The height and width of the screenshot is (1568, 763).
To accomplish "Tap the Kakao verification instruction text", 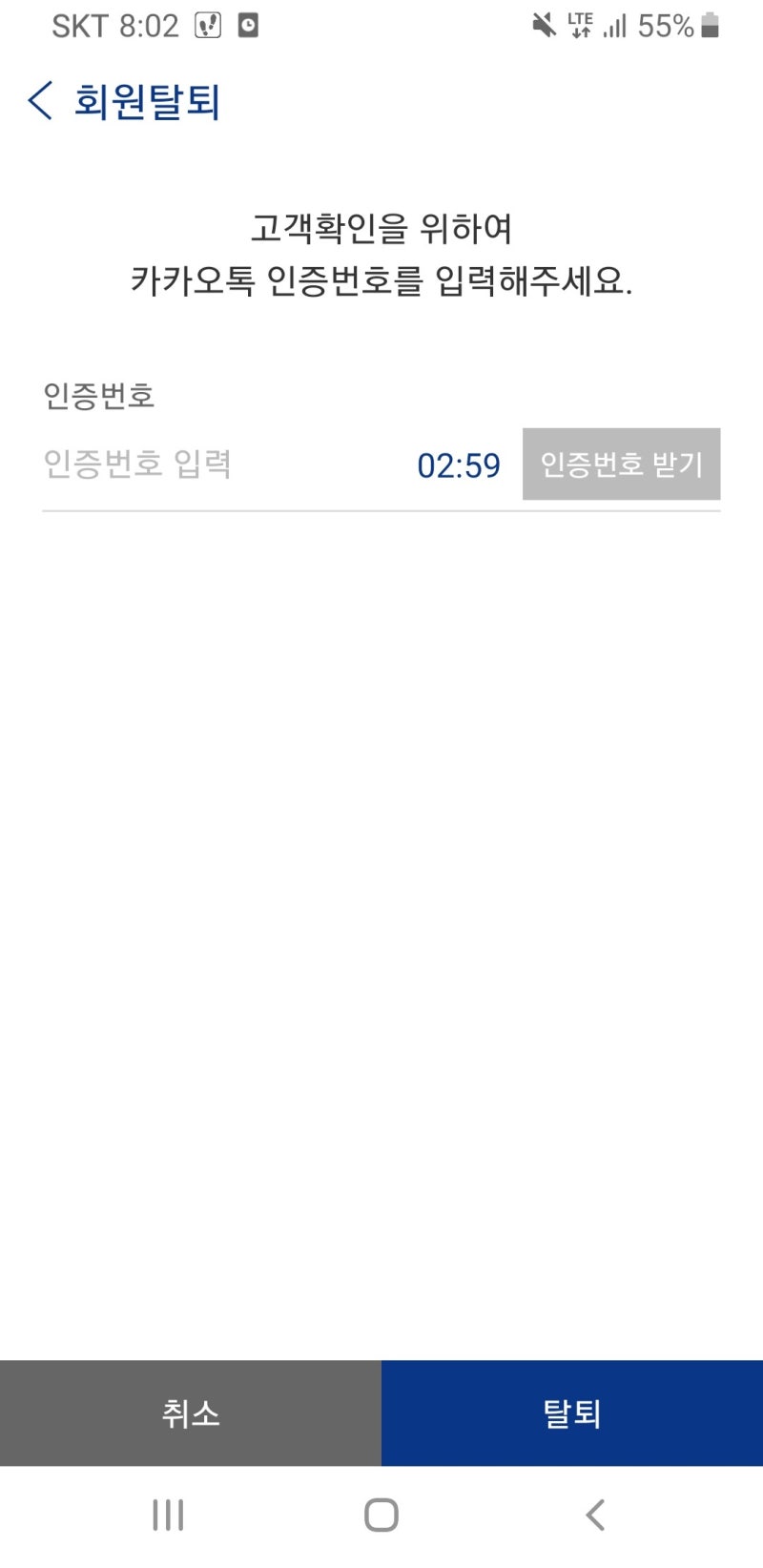I will (x=381, y=253).
